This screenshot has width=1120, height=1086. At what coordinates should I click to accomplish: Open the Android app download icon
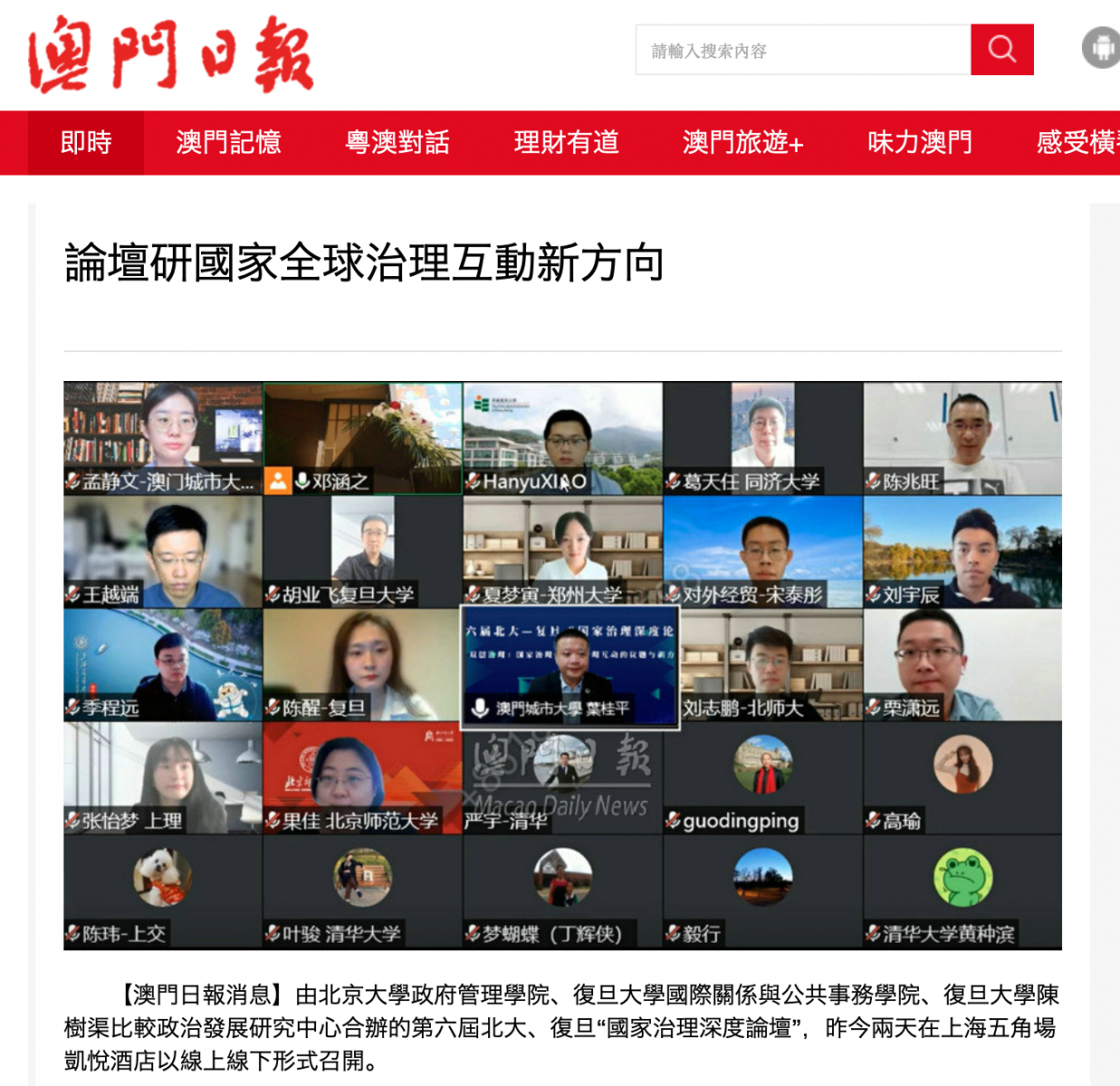tap(1101, 48)
